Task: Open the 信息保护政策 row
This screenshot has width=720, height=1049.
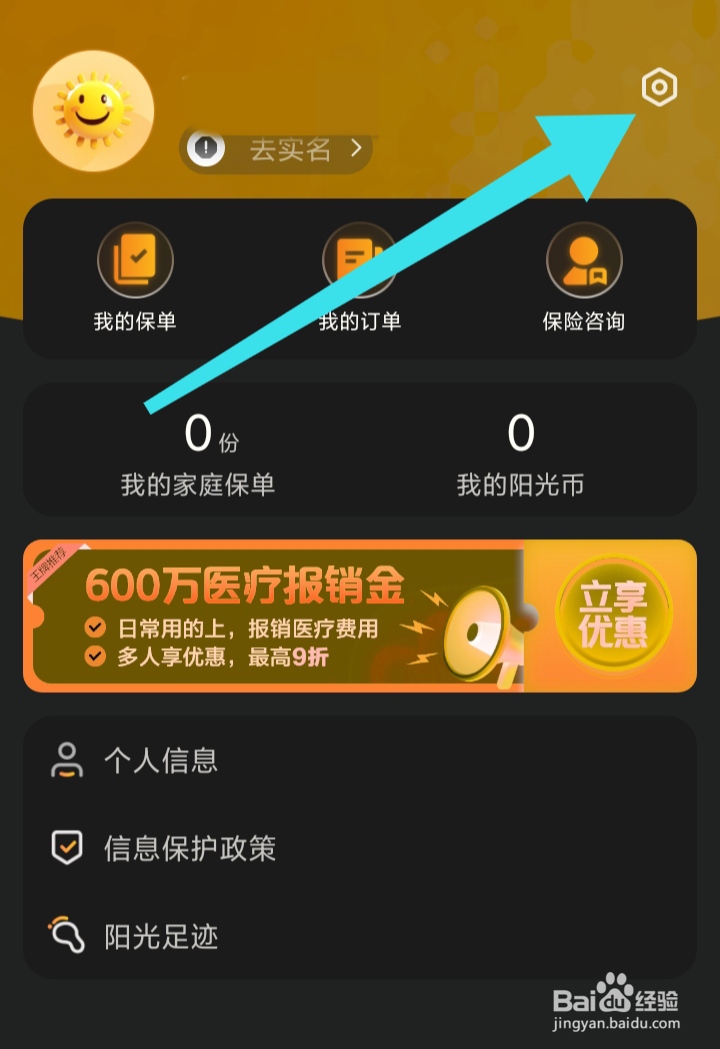Action: (x=190, y=849)
